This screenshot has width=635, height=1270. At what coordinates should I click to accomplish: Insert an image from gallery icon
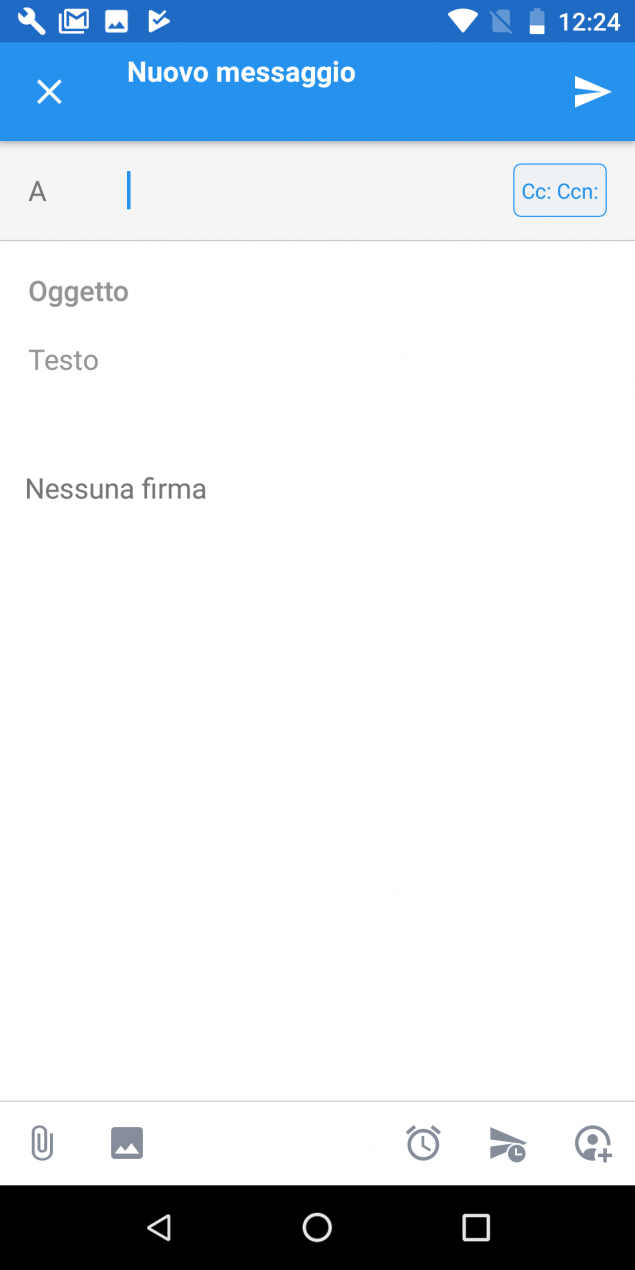(127, 1143)
